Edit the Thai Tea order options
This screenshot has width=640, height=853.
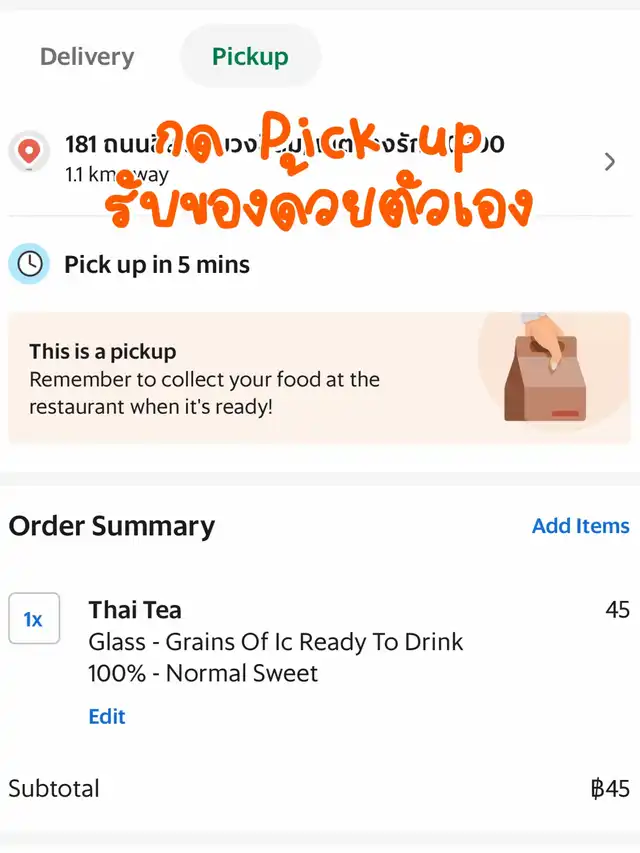[x=107, y=716]
